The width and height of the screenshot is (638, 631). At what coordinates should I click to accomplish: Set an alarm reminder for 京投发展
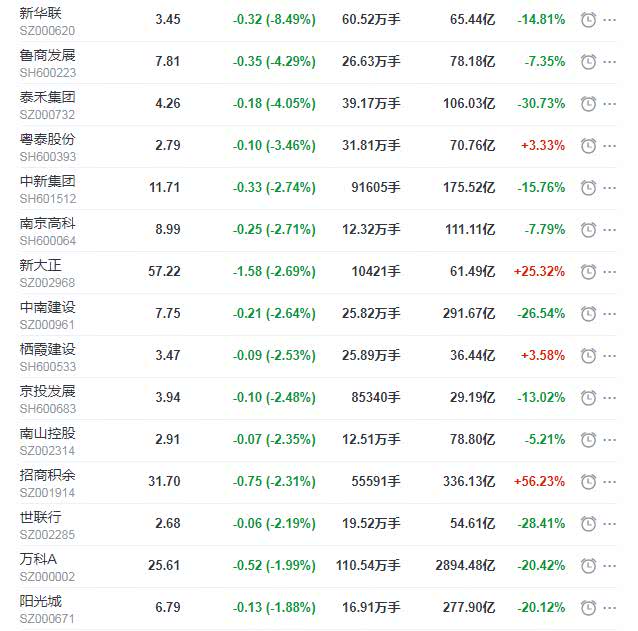pyautogui.click(x=589, y=398)
